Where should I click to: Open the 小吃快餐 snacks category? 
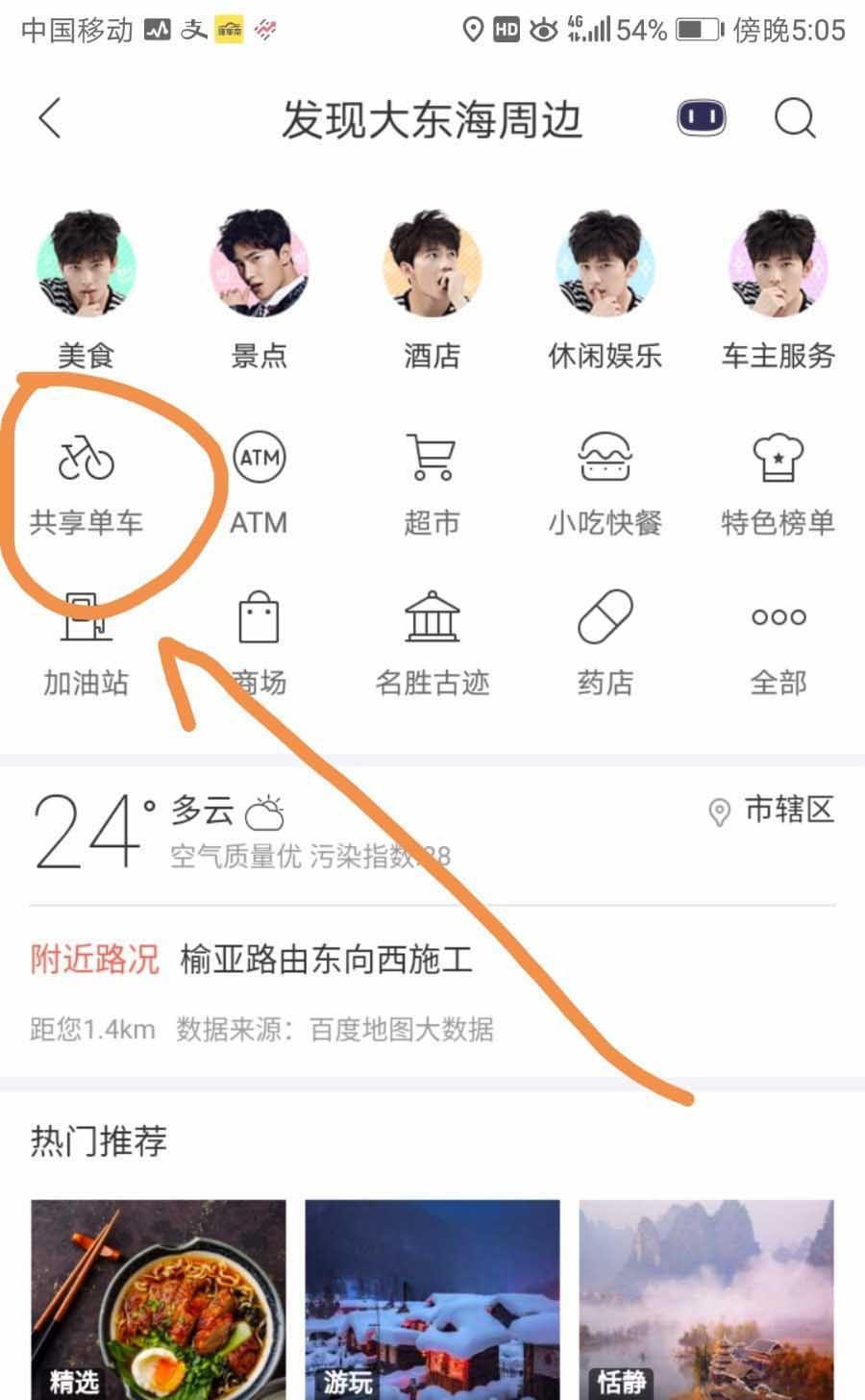point(604,481)
